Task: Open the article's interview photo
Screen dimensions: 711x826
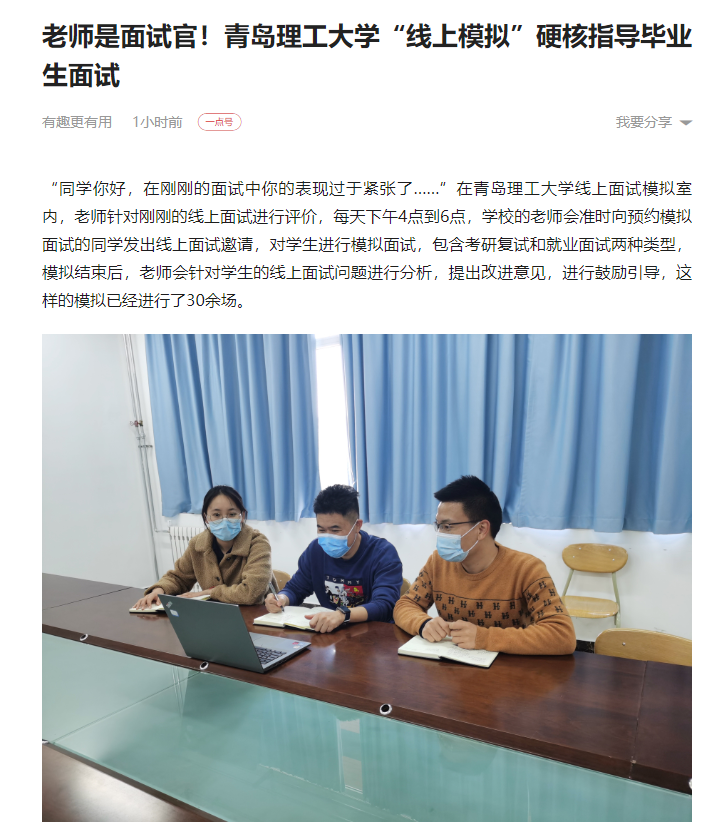Action: point(366,577)
